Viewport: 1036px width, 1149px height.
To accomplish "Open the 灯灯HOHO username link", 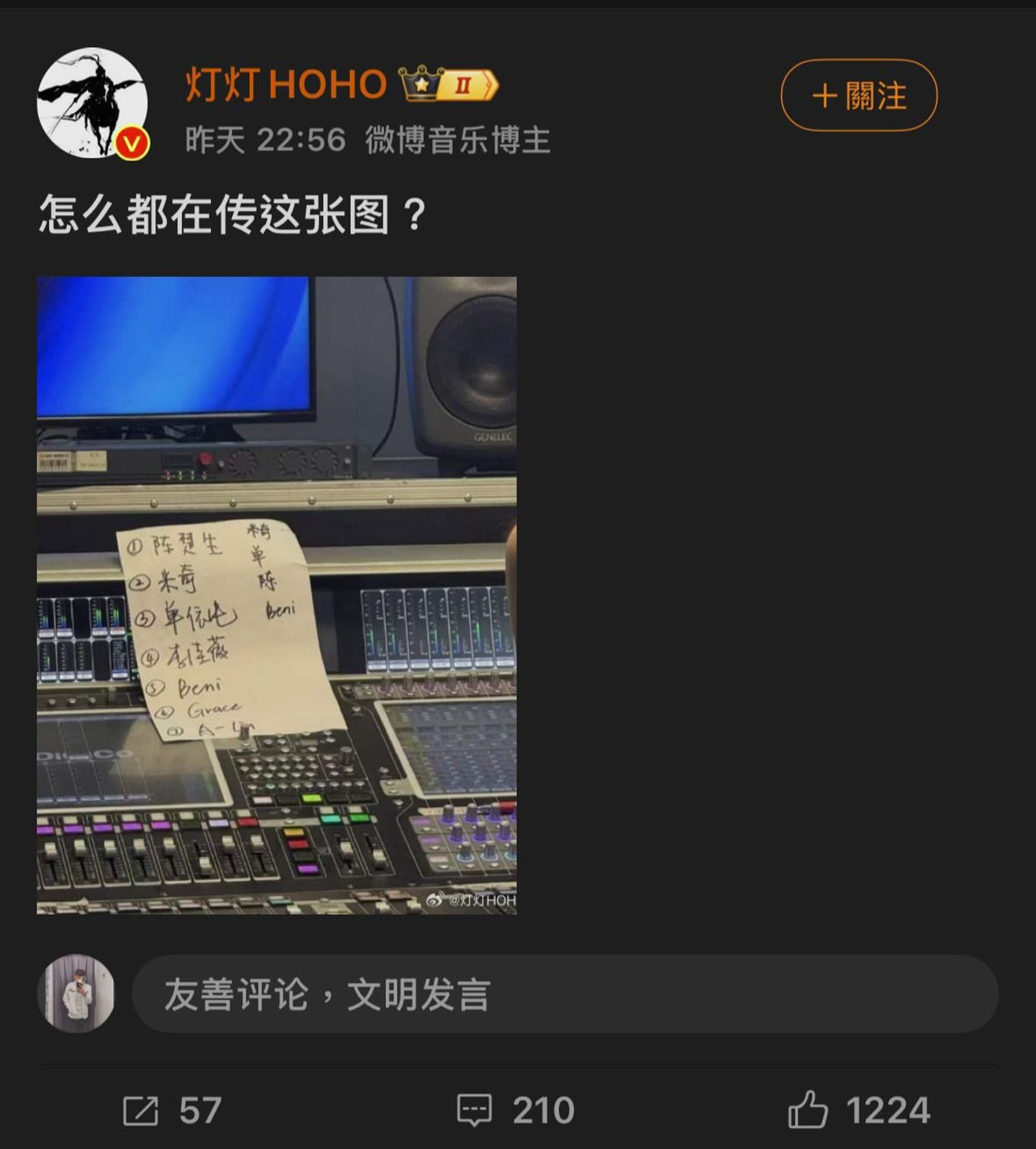I will pyautogui.click(x=286, y=84).
